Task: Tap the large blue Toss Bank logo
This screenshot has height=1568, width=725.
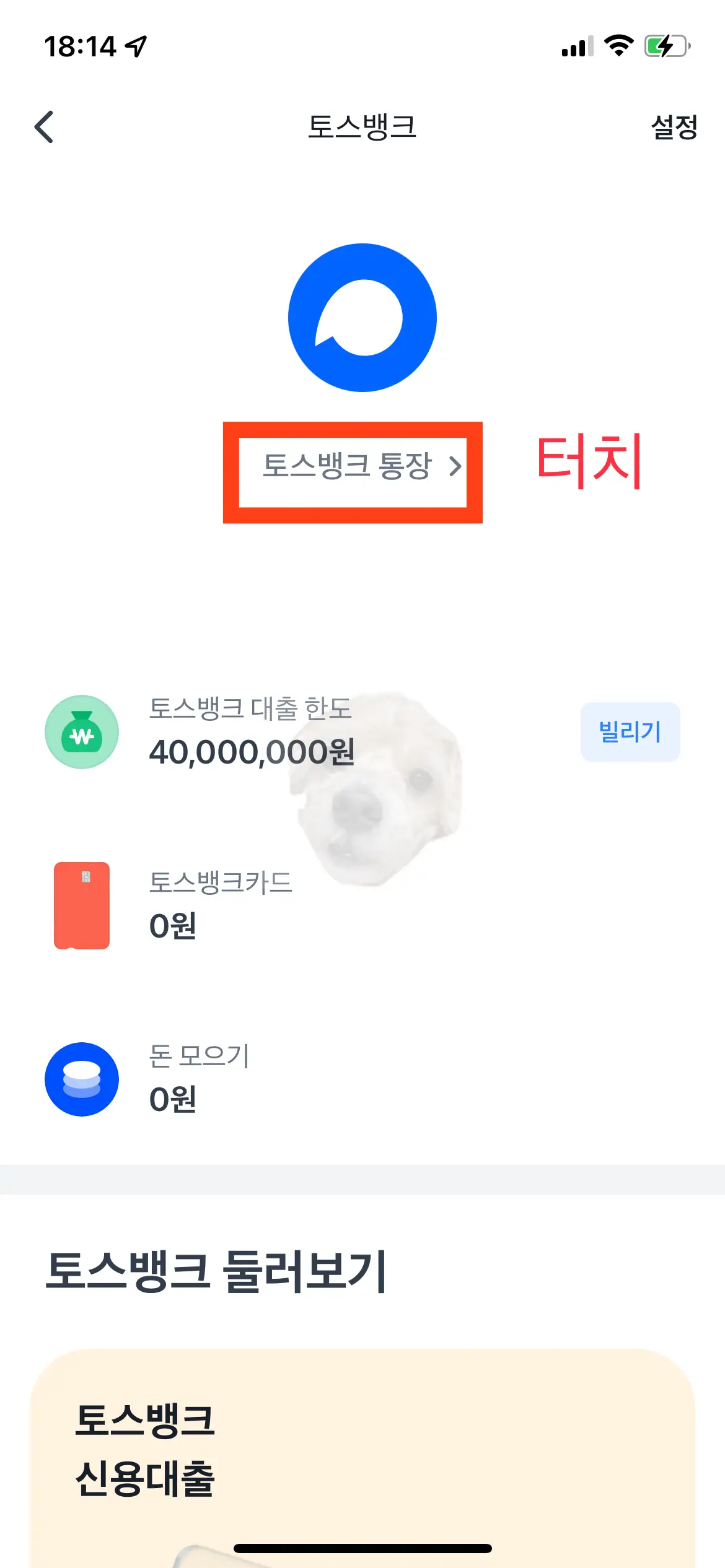Action: coord(362,318)
